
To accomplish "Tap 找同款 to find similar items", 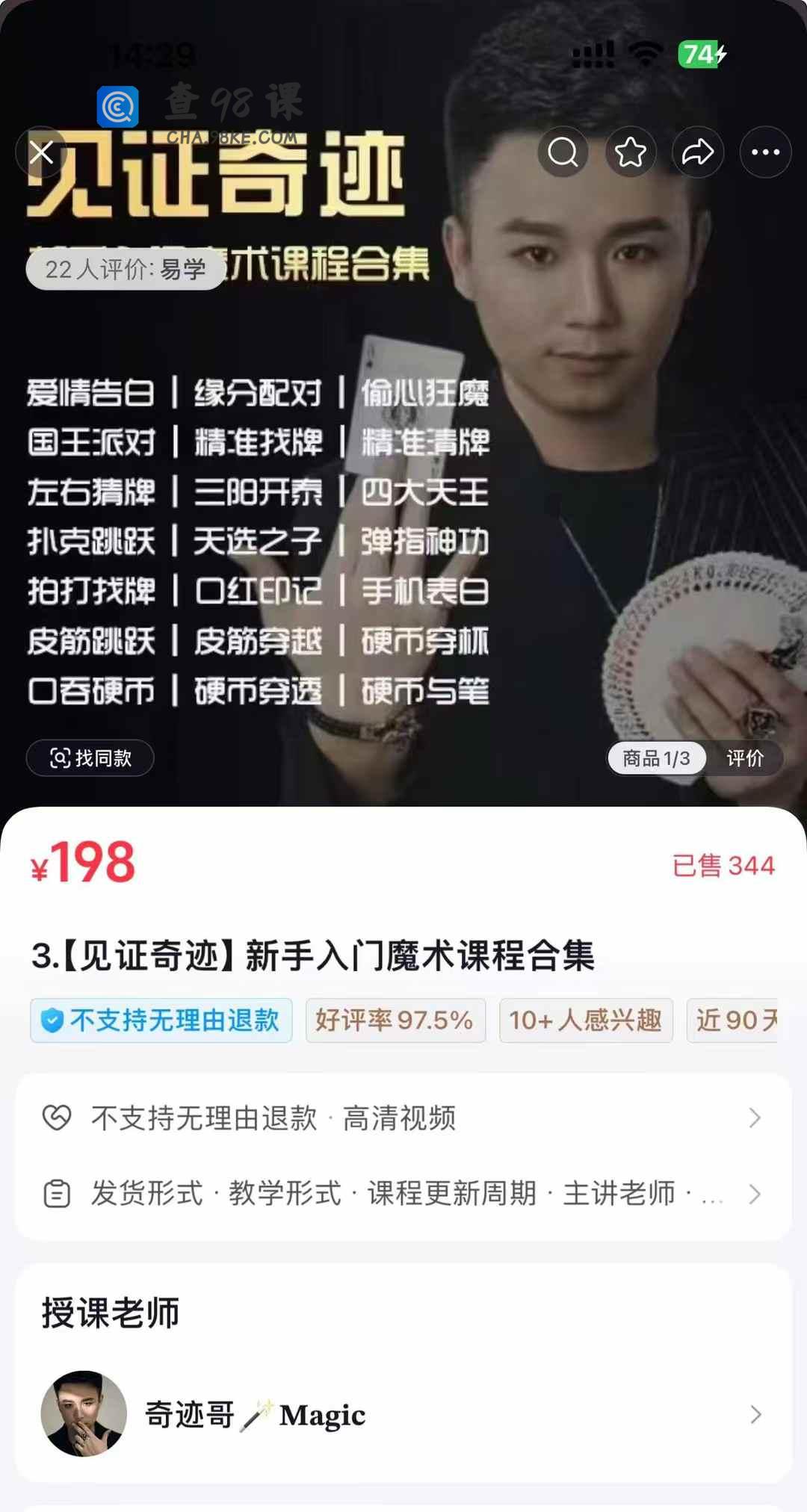I will coord(90,758).
